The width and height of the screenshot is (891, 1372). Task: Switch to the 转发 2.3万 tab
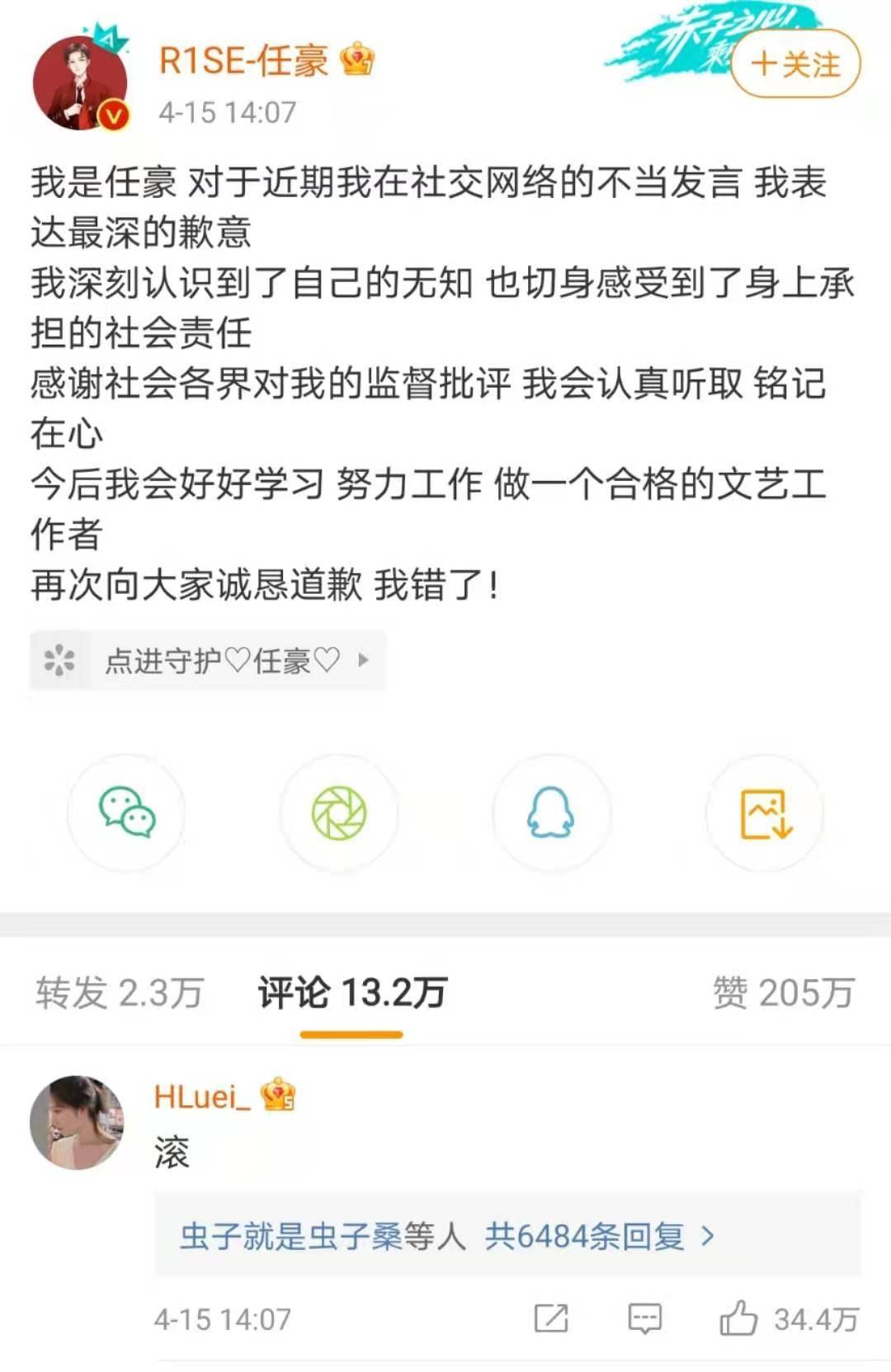(x=120, y=992)
